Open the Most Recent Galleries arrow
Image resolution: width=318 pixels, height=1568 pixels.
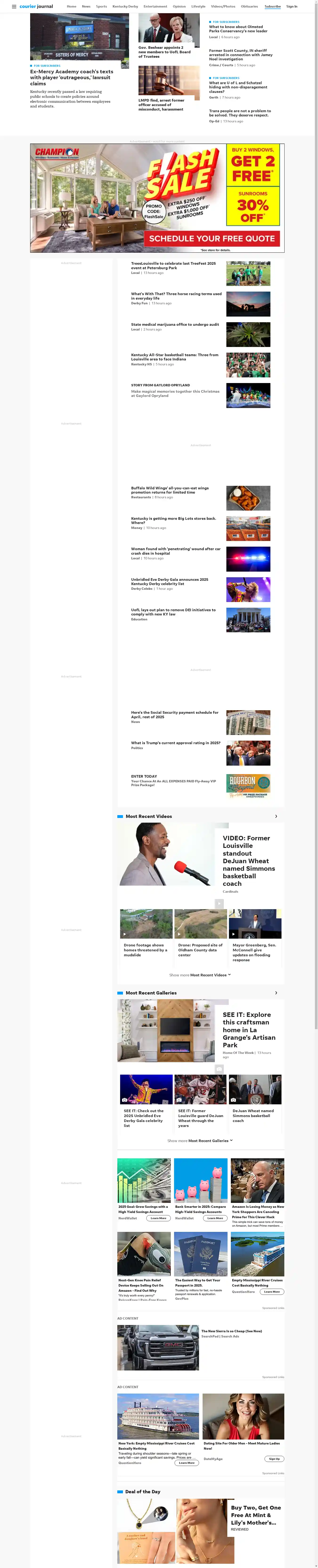click(276, 993)
